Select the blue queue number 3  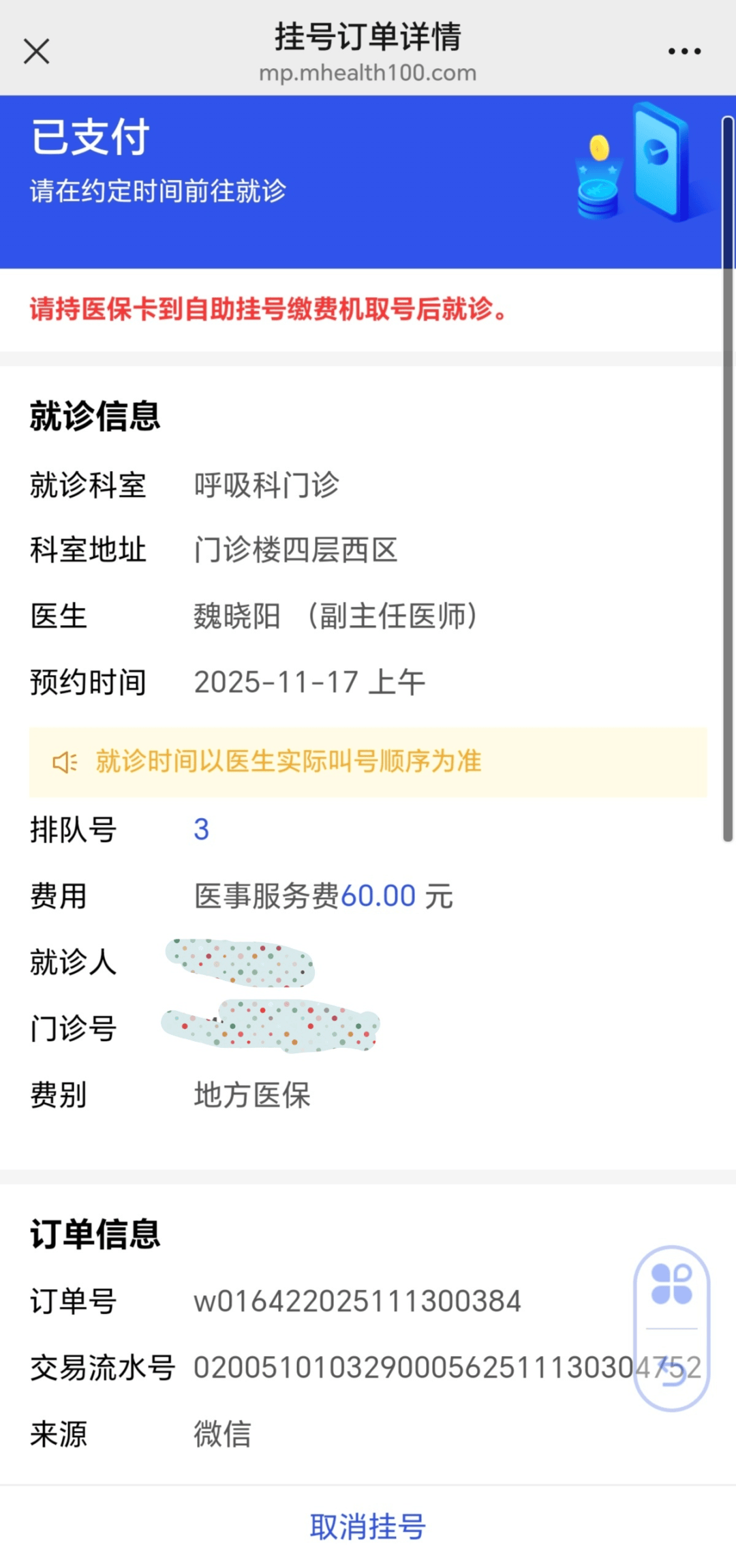[x=201, y=828]
